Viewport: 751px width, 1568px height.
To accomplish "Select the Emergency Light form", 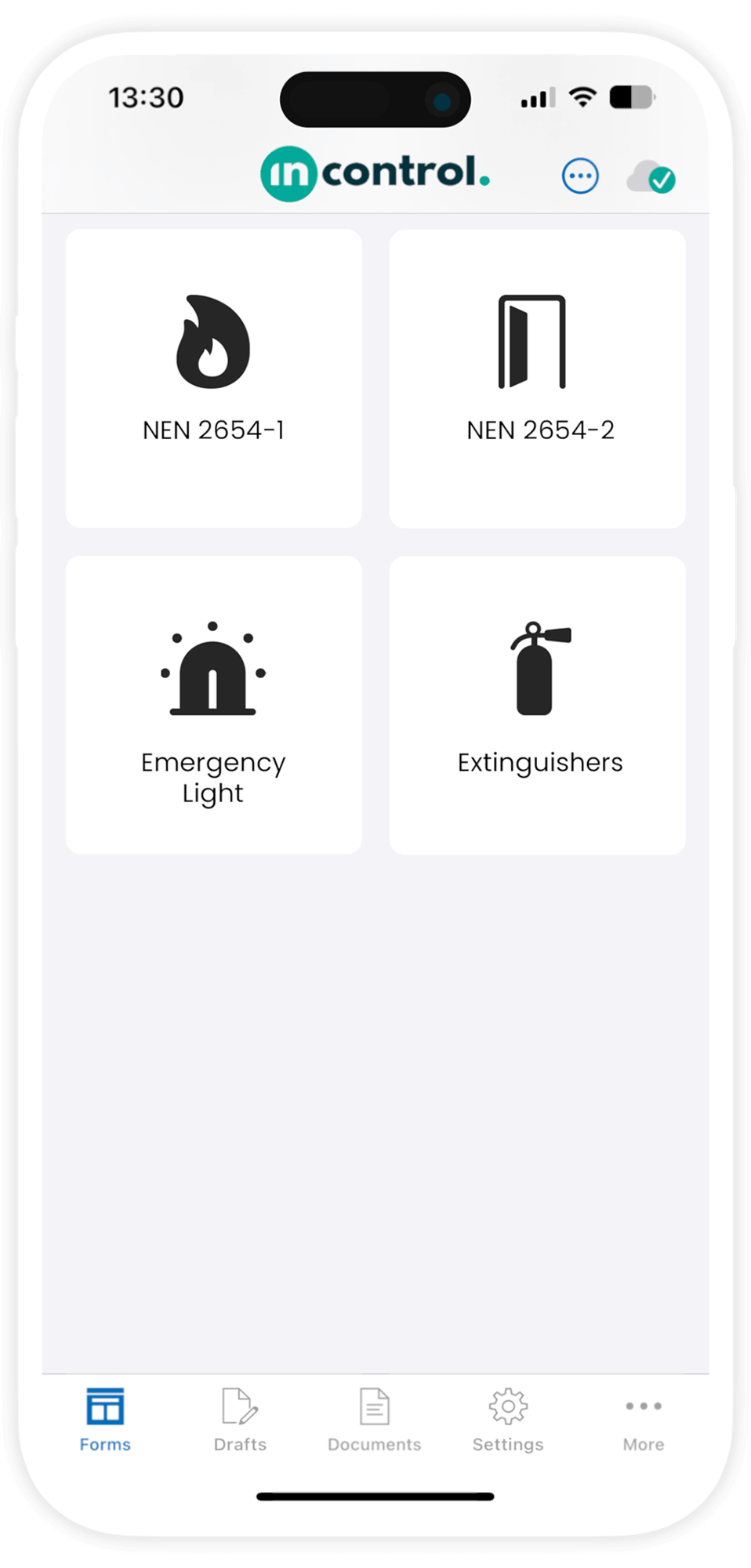I will [x=213, y=705].
